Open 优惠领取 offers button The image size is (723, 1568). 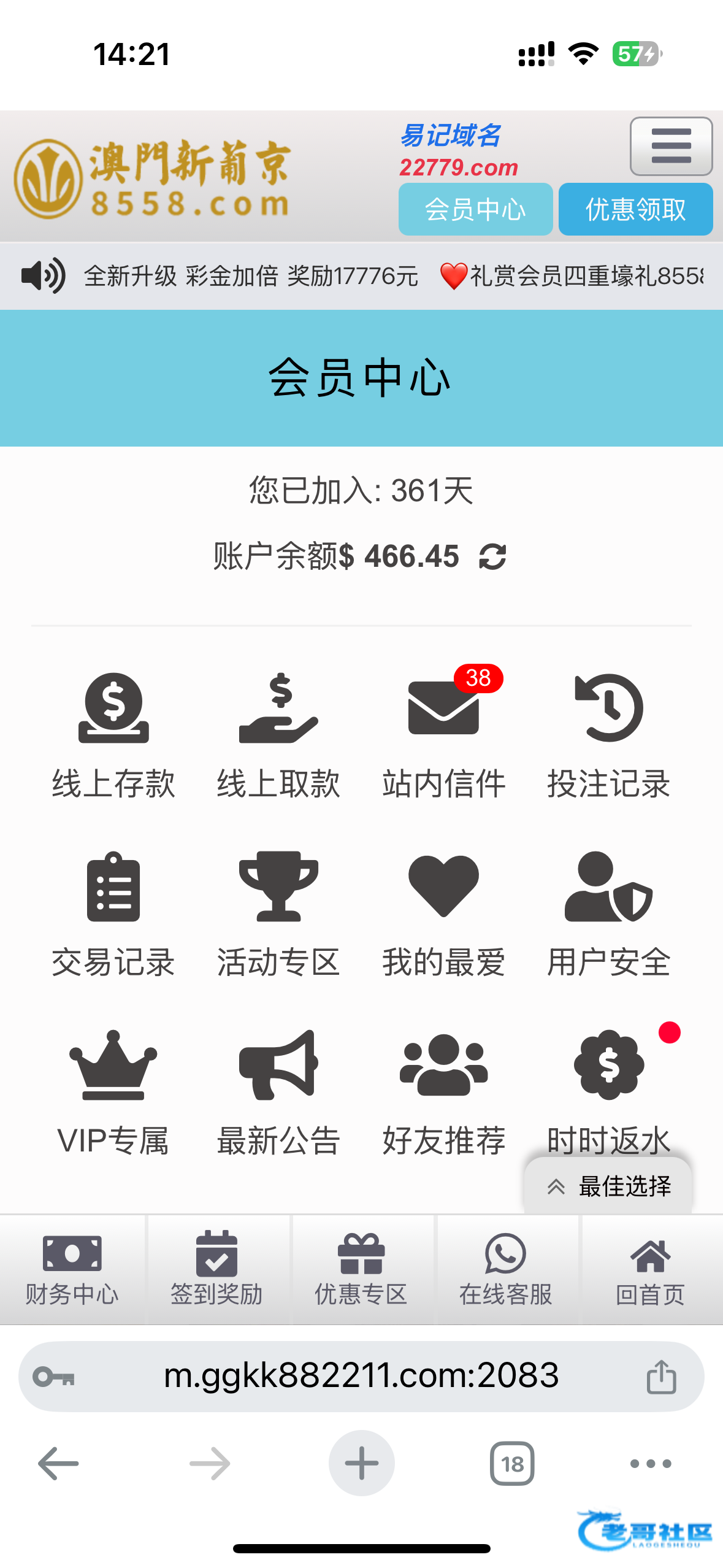point(635,209)
